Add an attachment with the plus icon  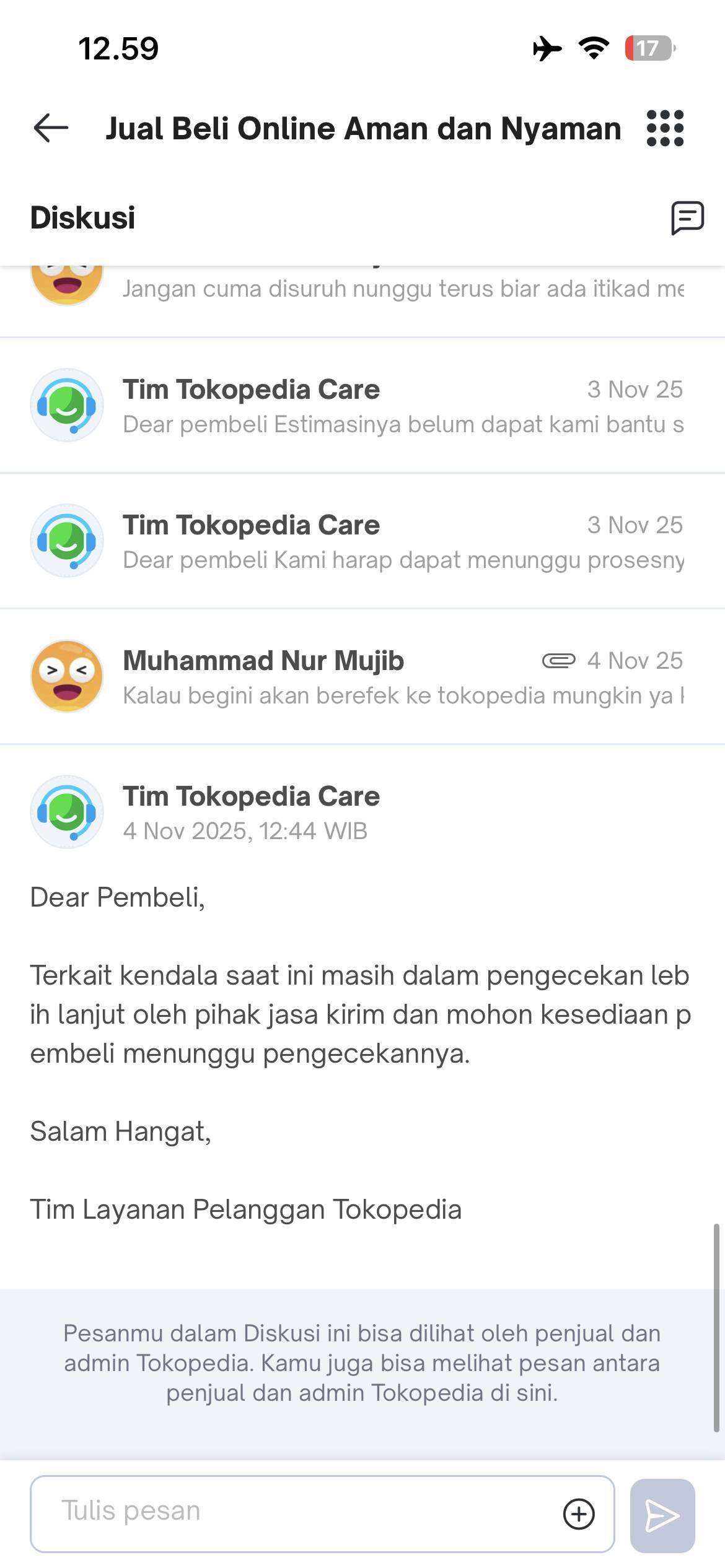tap(579, 1514)
